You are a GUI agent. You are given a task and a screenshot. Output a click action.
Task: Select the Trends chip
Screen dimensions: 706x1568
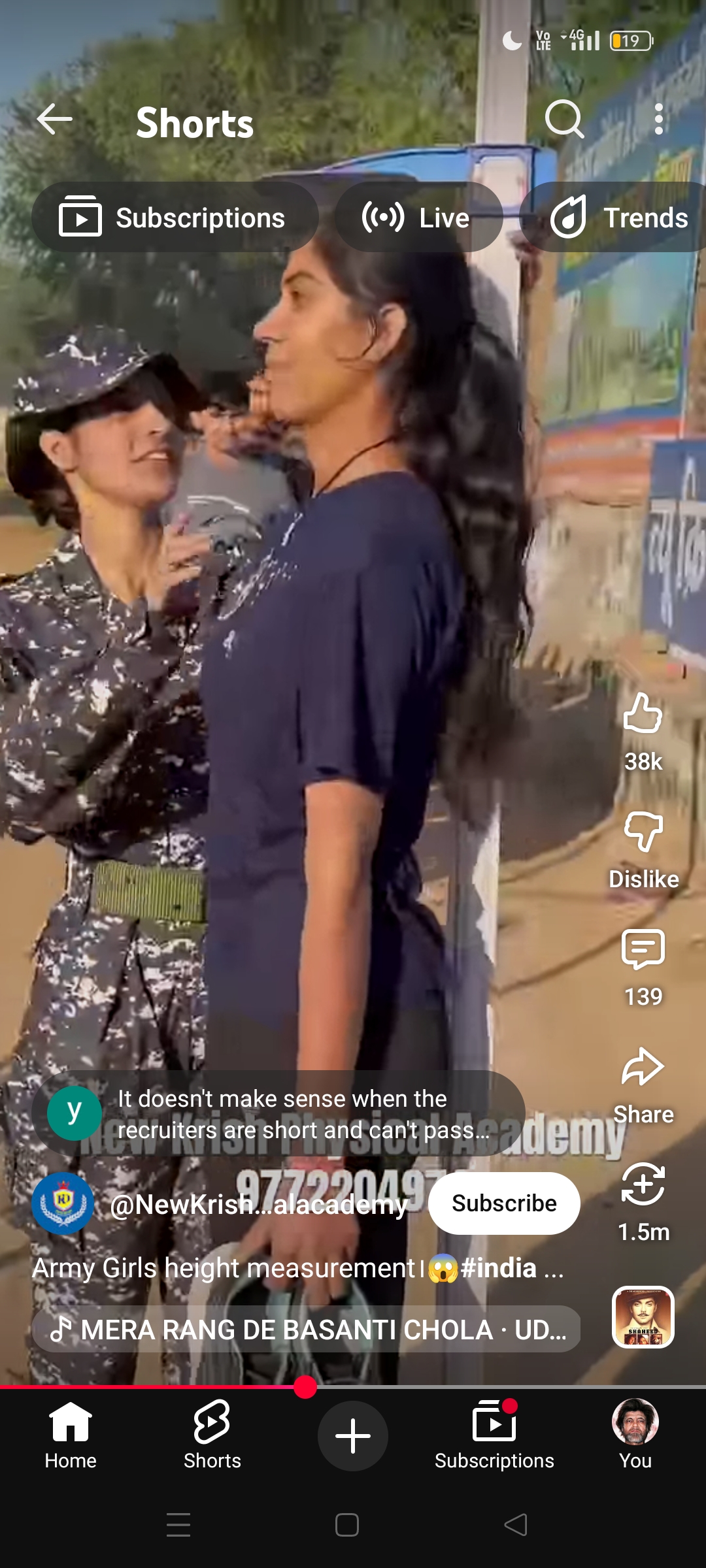tap(618, 218)
